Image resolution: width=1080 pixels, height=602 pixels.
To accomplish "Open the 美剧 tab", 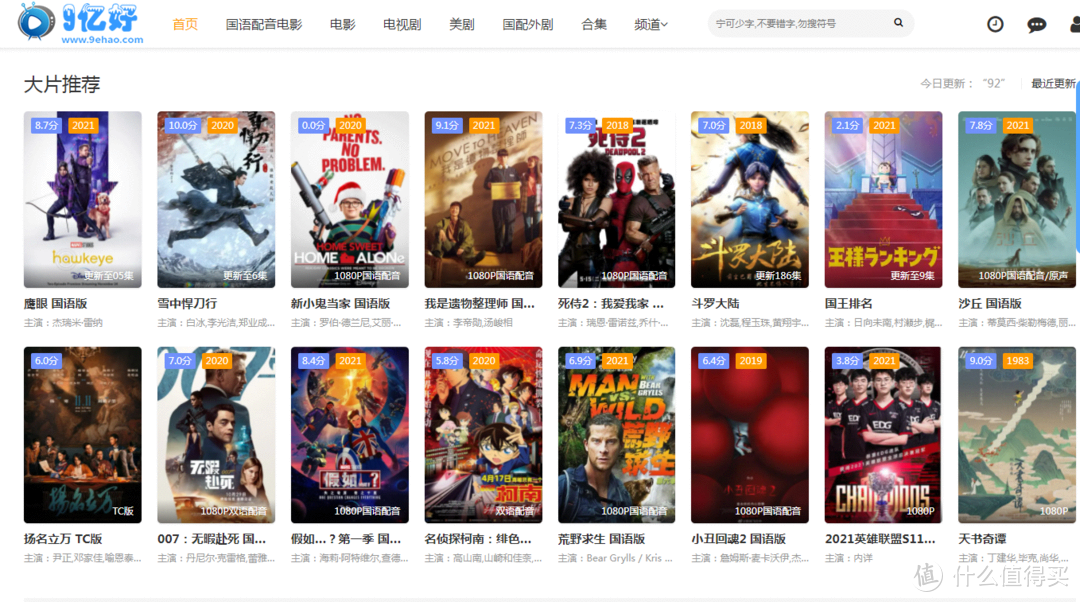I will click(x=461, y=24).
